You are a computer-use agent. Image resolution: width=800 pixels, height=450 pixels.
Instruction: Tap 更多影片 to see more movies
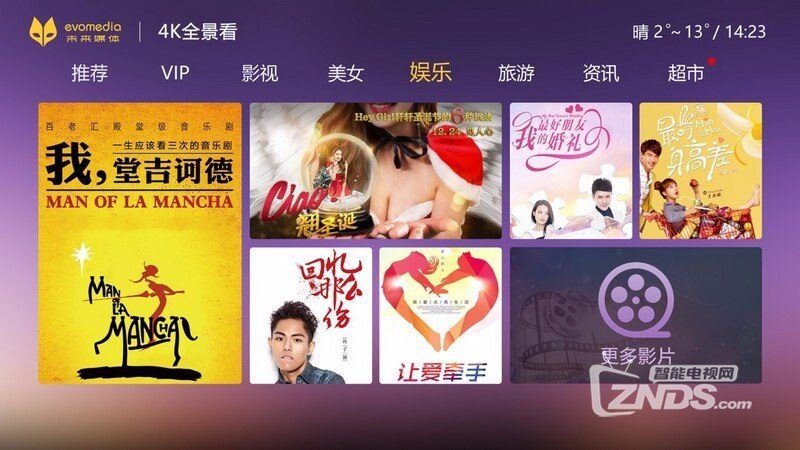click(x=636, y=315)
